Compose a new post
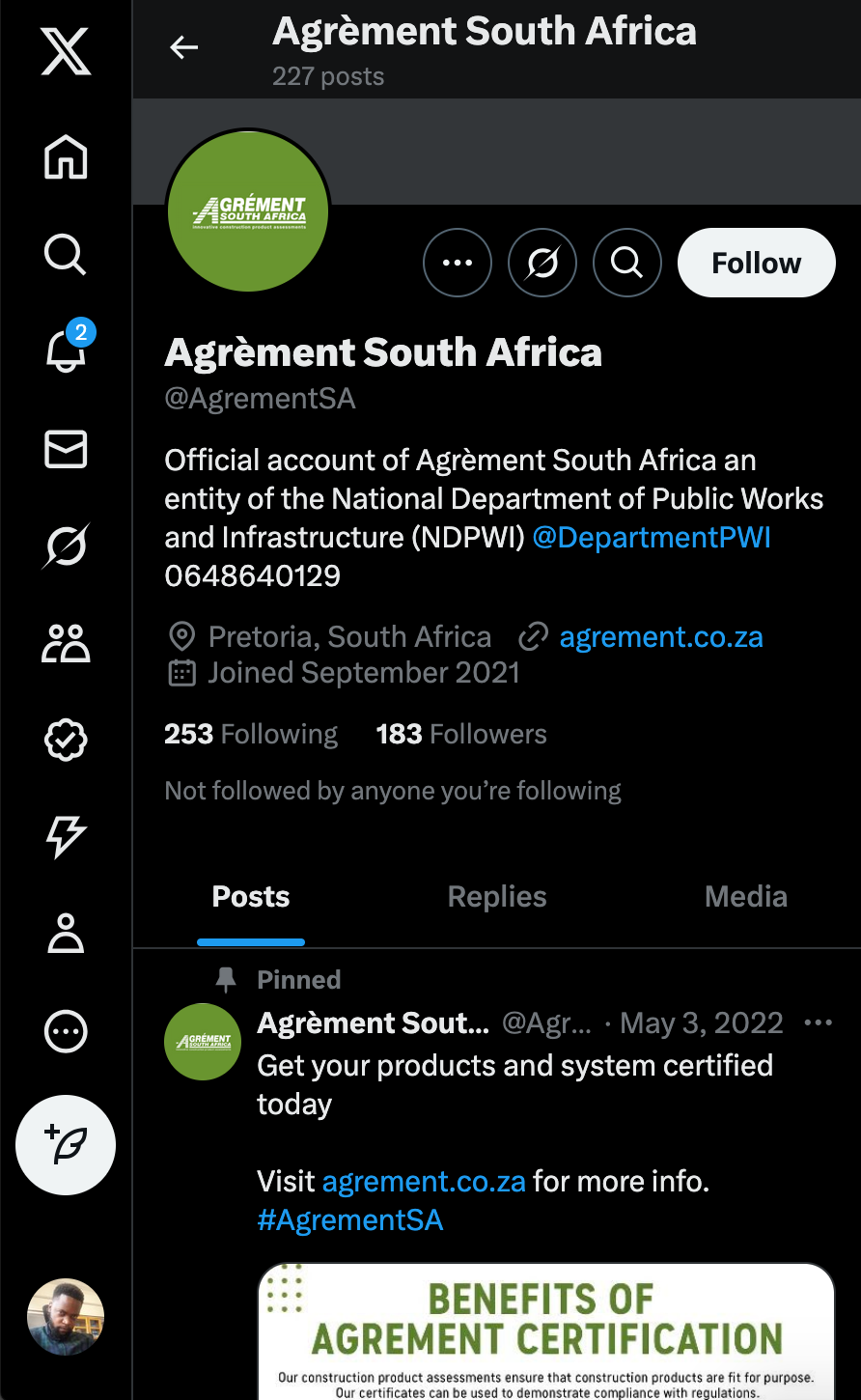This screenshot has height=1400, width=861. [66, 1145]
